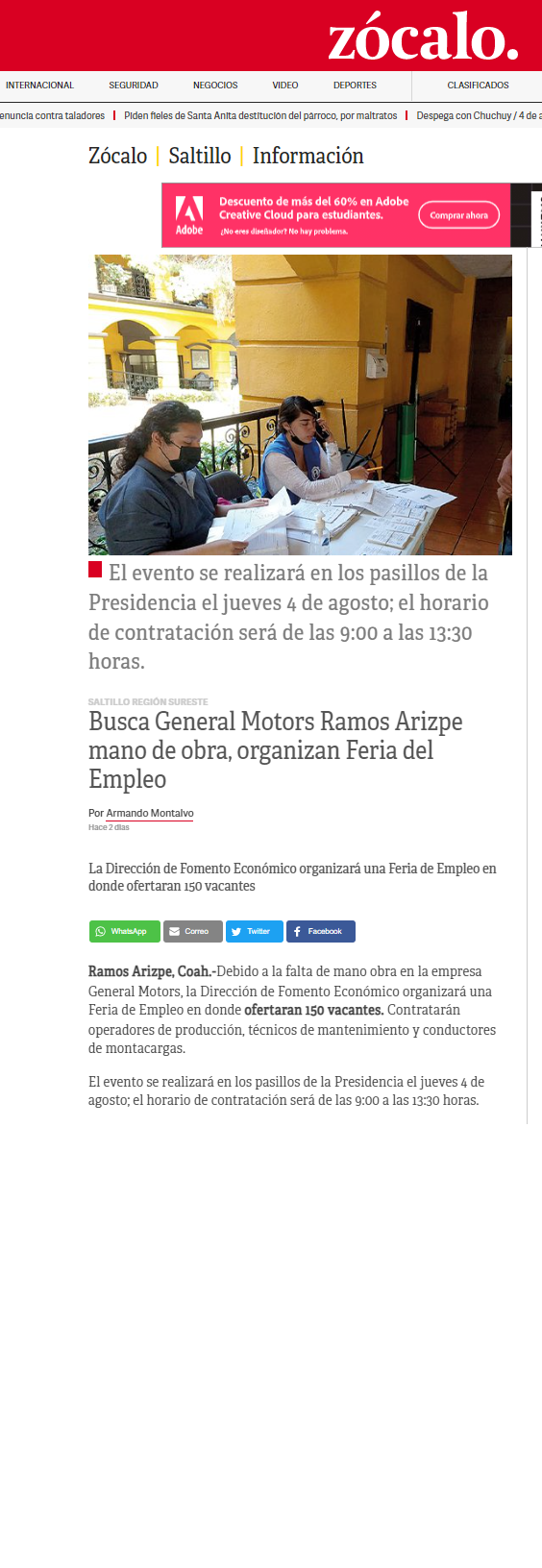Switch to the Negocios section
This screenshot has height=1568, width=542.
tap(215, 86)
